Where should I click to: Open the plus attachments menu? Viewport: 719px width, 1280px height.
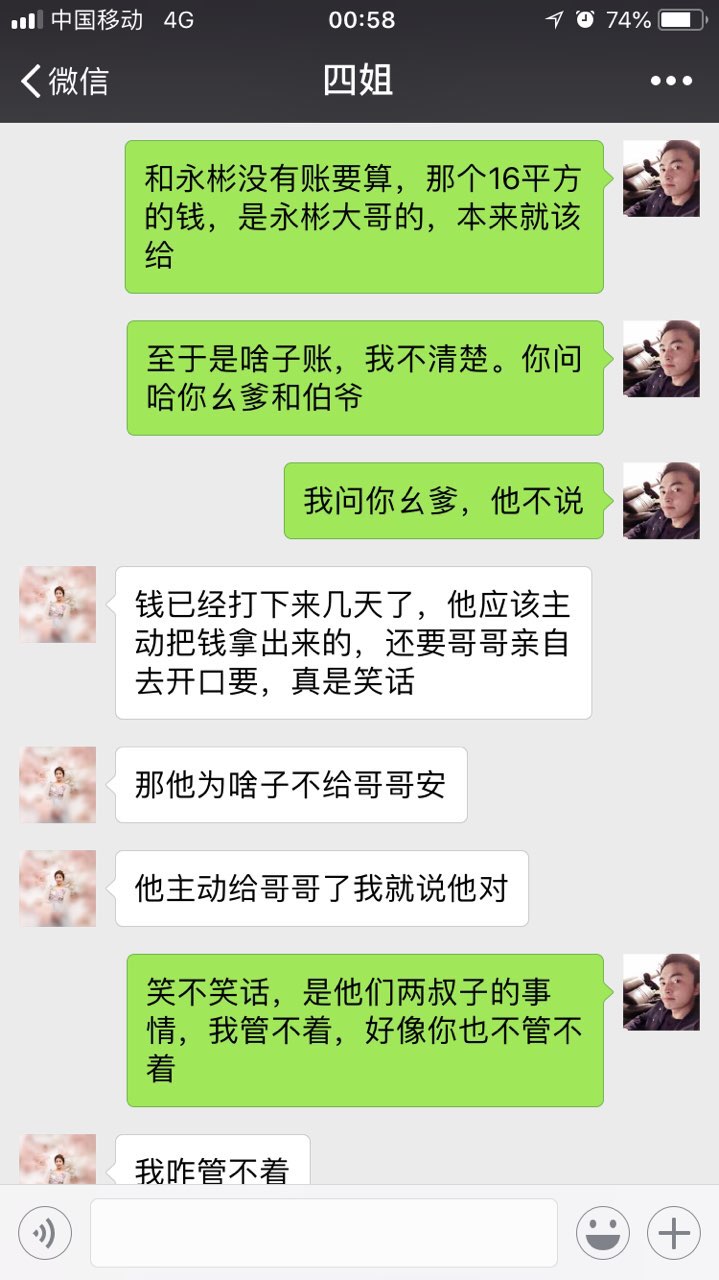[x=673, y=1233]
